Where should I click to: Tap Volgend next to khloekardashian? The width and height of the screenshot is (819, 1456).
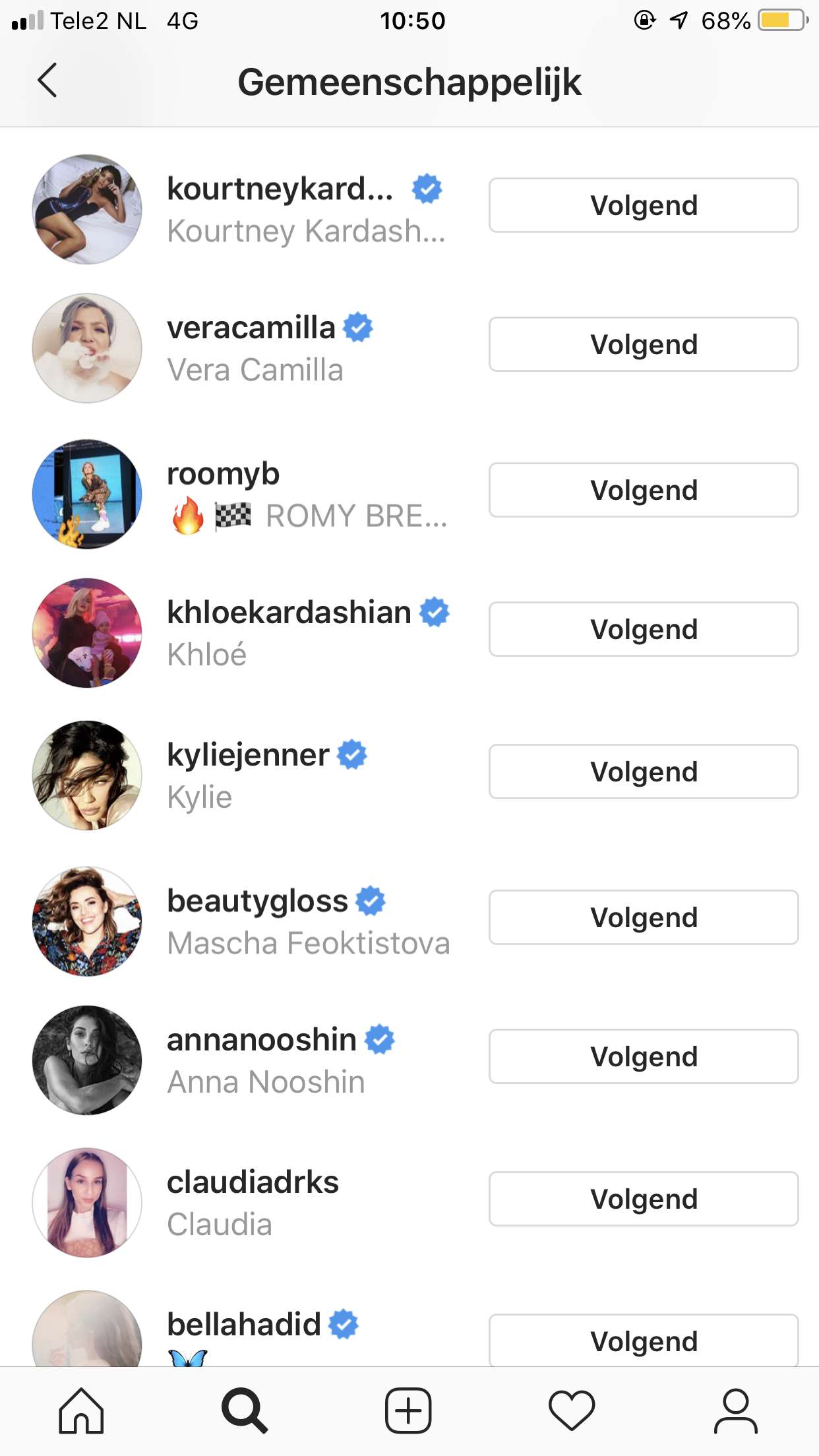click(643, 629)
